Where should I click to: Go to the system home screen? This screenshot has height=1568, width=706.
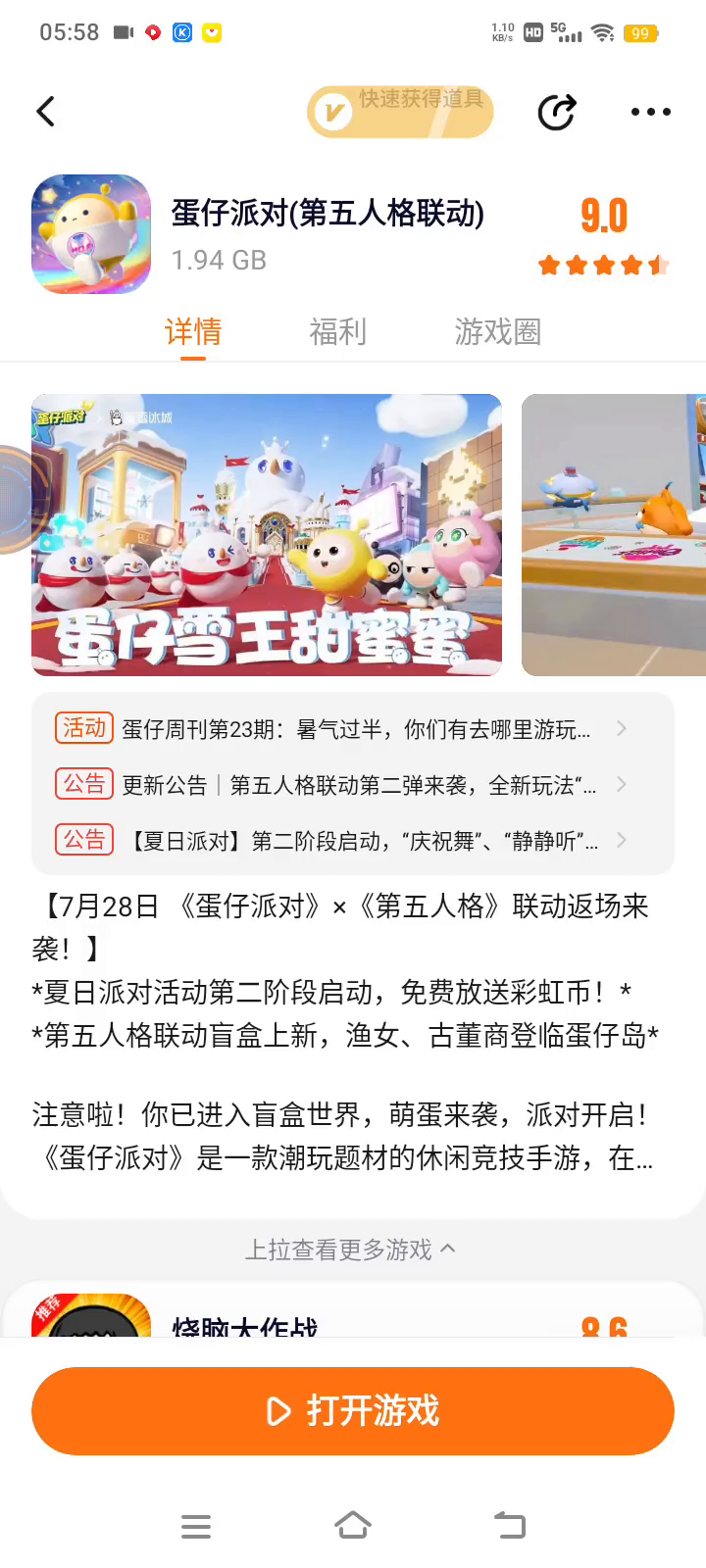pos(353,1526)
